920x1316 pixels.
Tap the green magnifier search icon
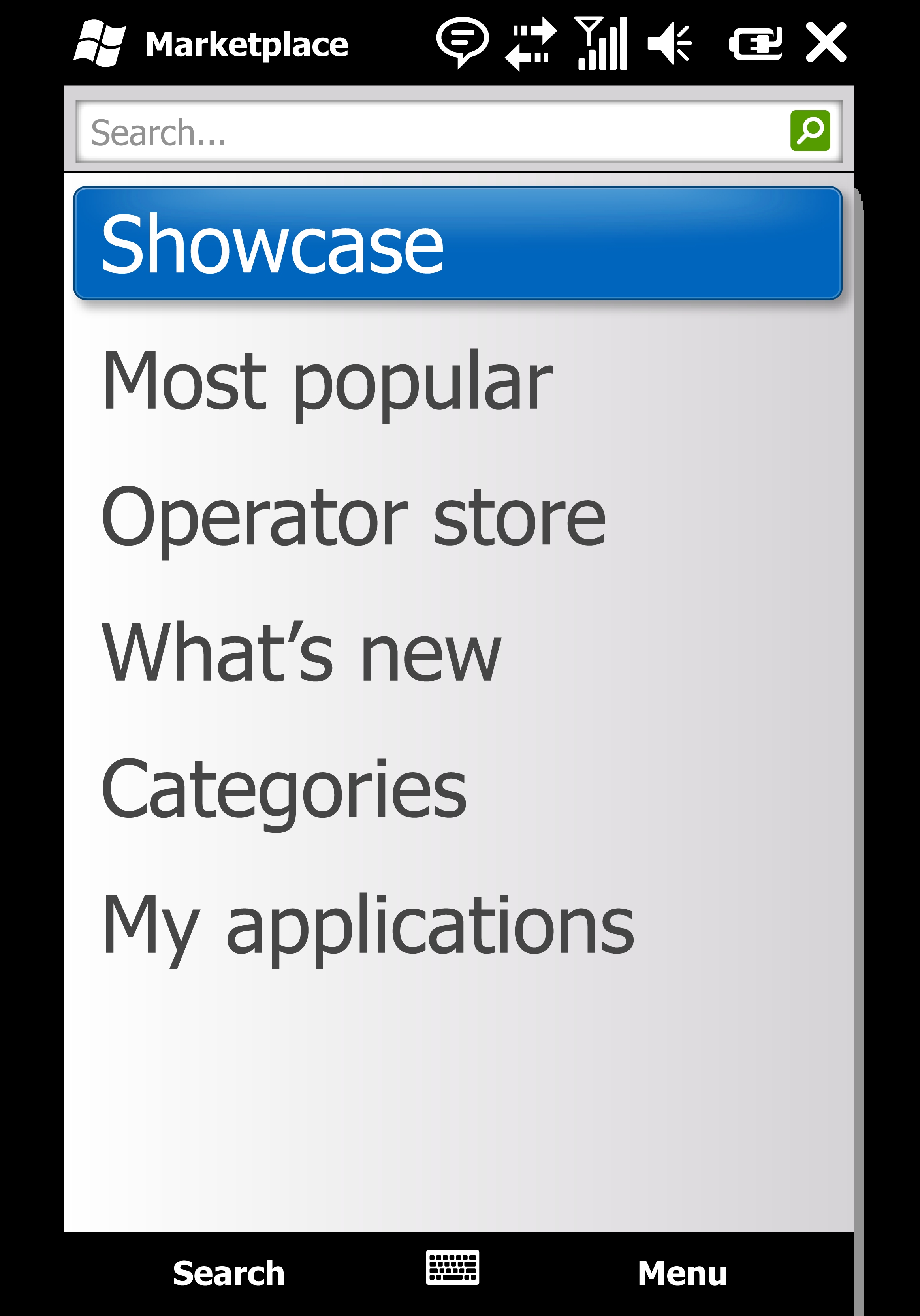[x=810, y=131]
